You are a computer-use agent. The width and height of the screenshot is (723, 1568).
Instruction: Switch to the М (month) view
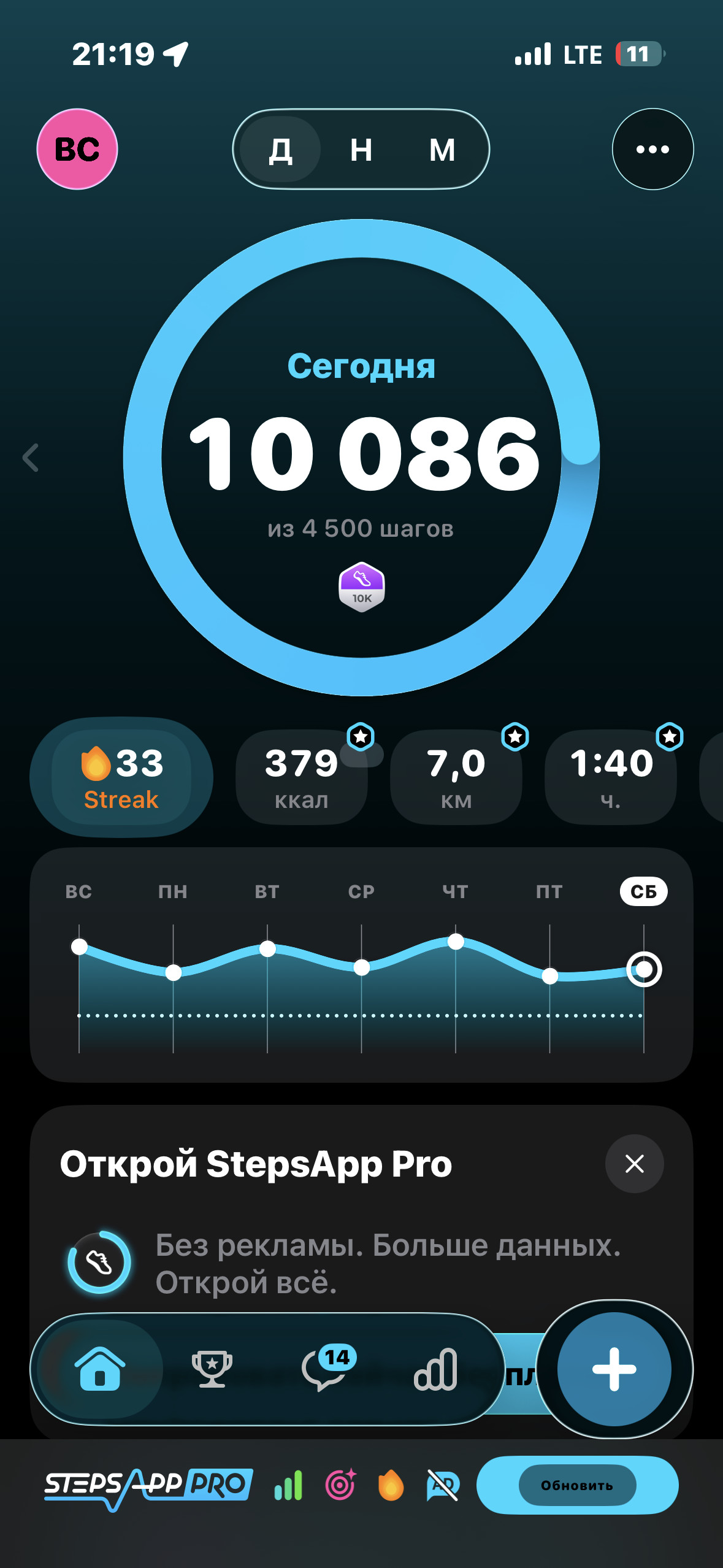[442, 149]
